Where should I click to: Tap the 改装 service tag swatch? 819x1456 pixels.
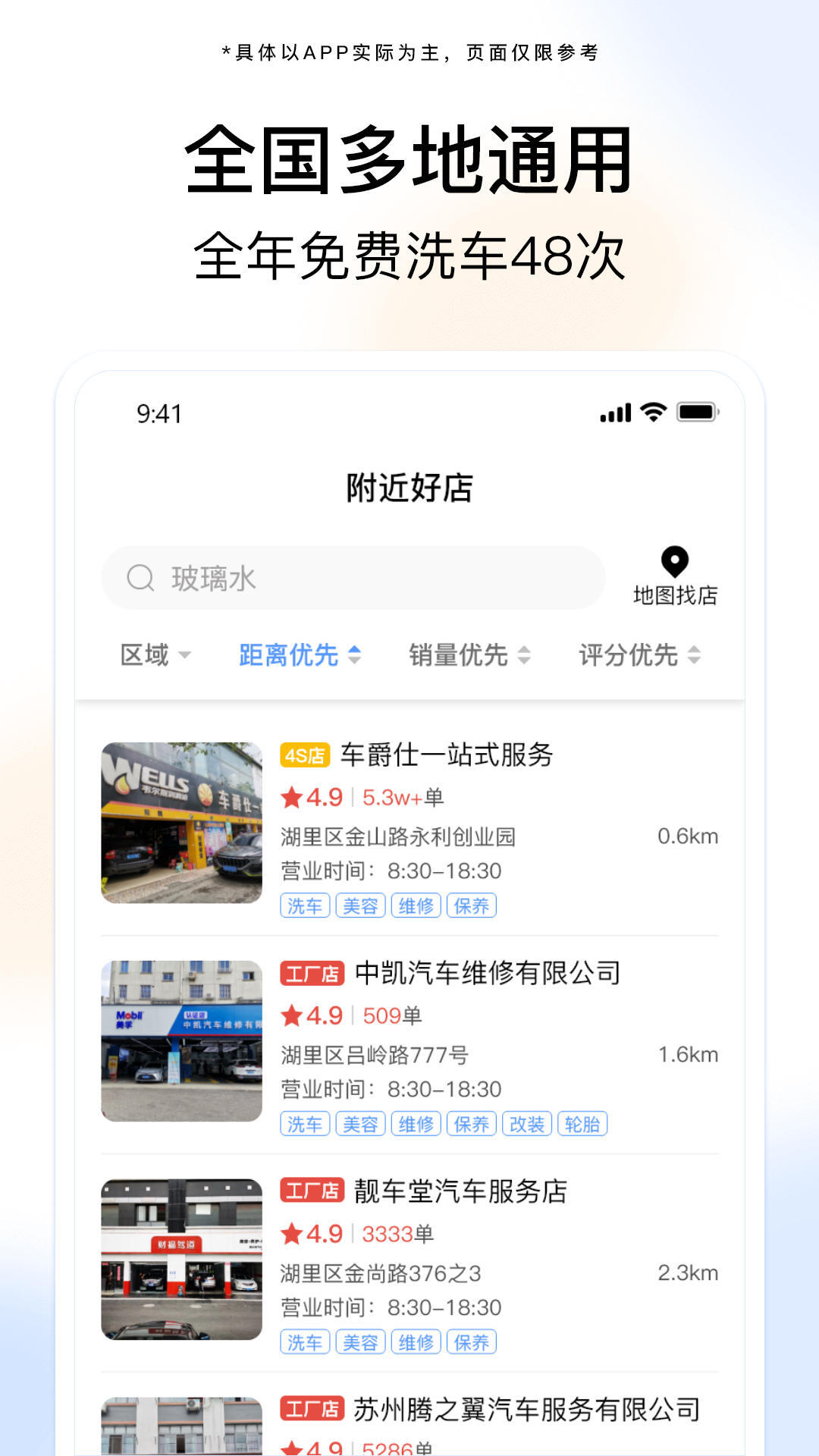click(x=529, y=1124)
